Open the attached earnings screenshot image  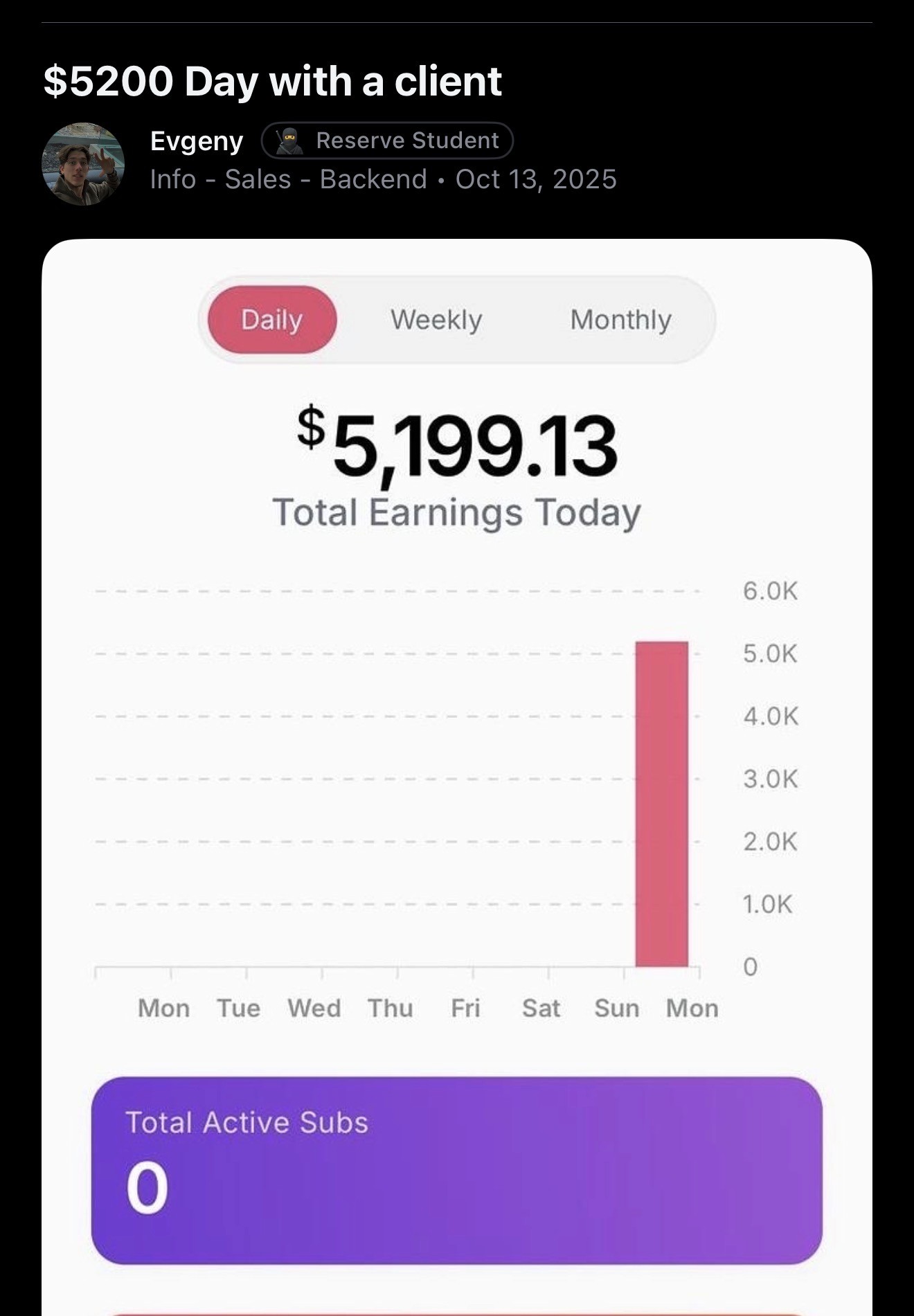click(456, 761)
